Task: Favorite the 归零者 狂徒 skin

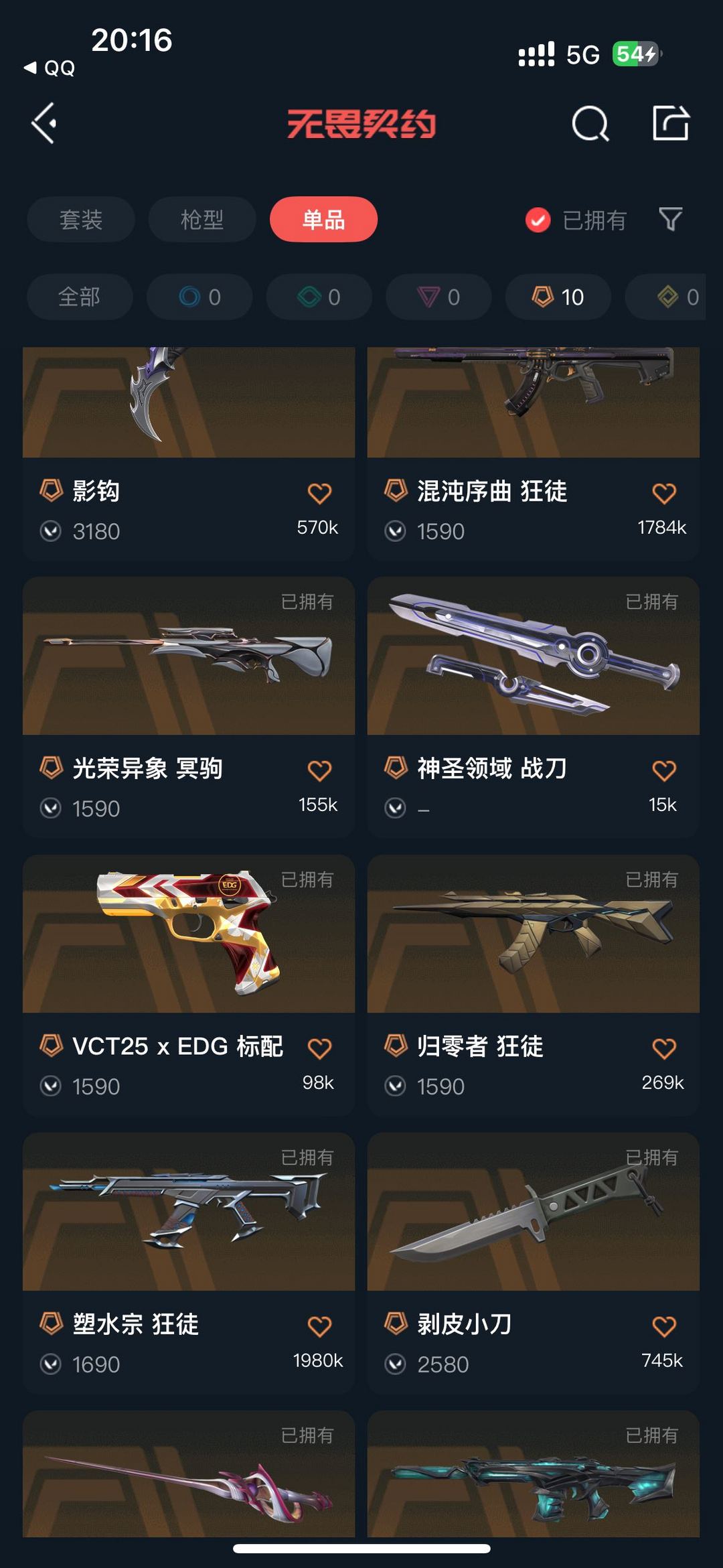Action: tap(664, 1048)
